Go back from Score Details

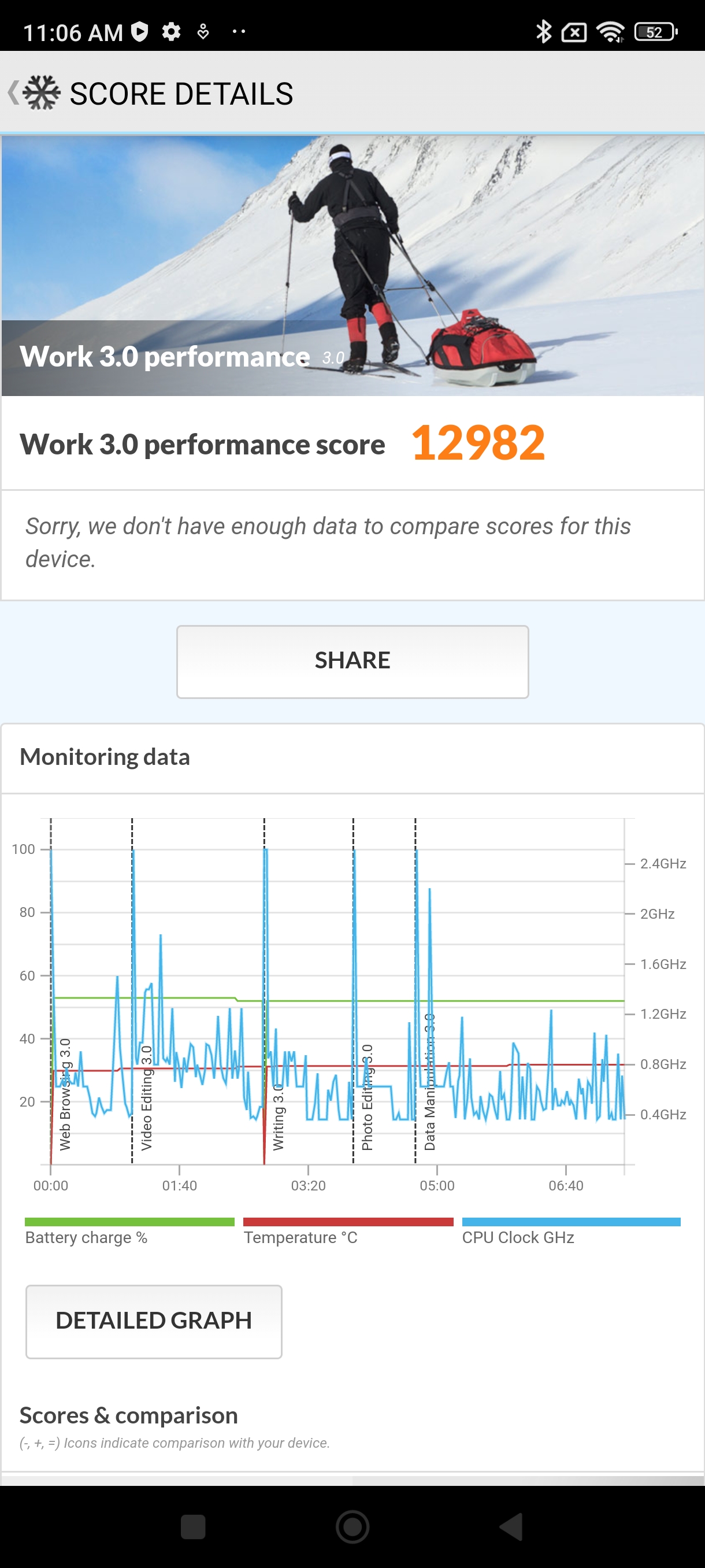coord(14,93)
